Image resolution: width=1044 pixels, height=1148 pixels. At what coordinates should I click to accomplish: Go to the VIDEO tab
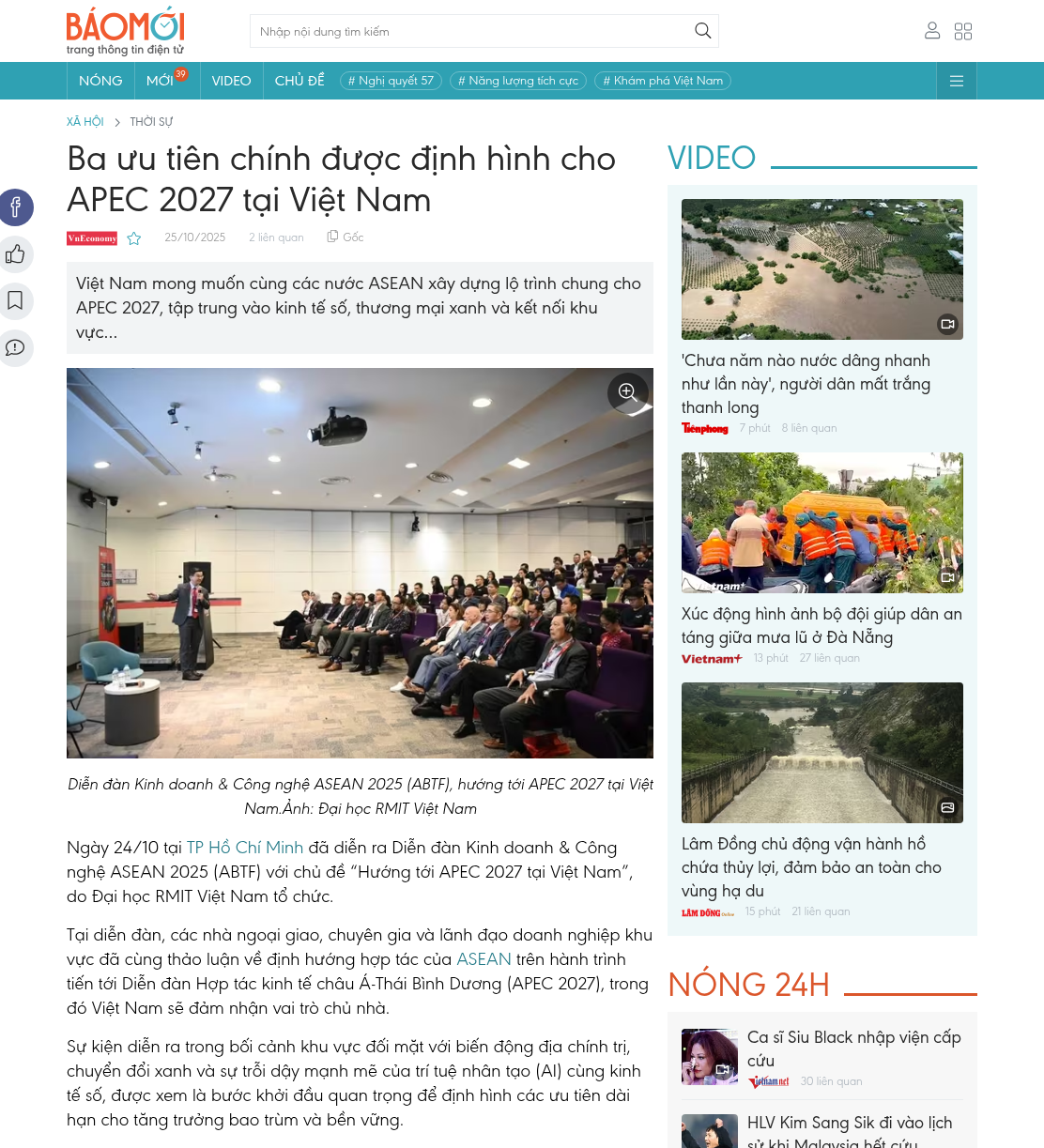[x=231, y=81]
